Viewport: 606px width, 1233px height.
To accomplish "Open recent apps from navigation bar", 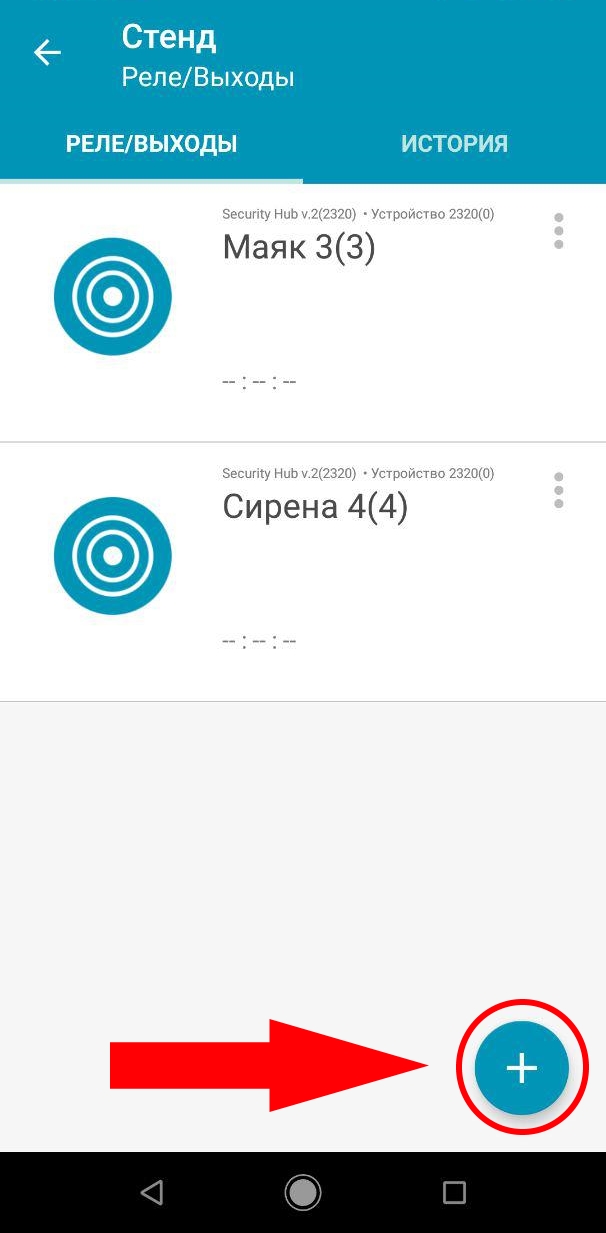I will click(454, 1192).
